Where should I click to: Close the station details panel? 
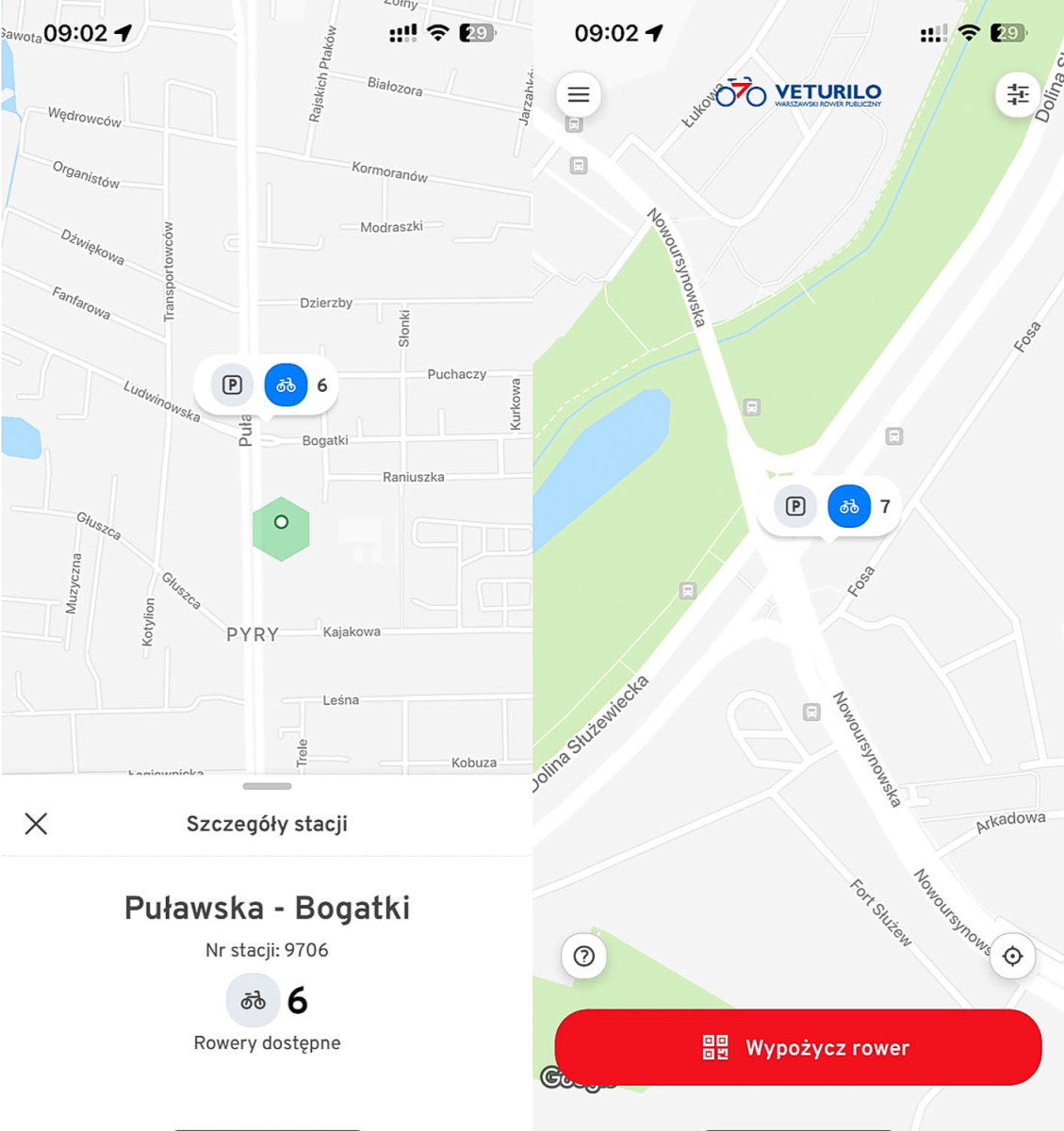[36, 824]
